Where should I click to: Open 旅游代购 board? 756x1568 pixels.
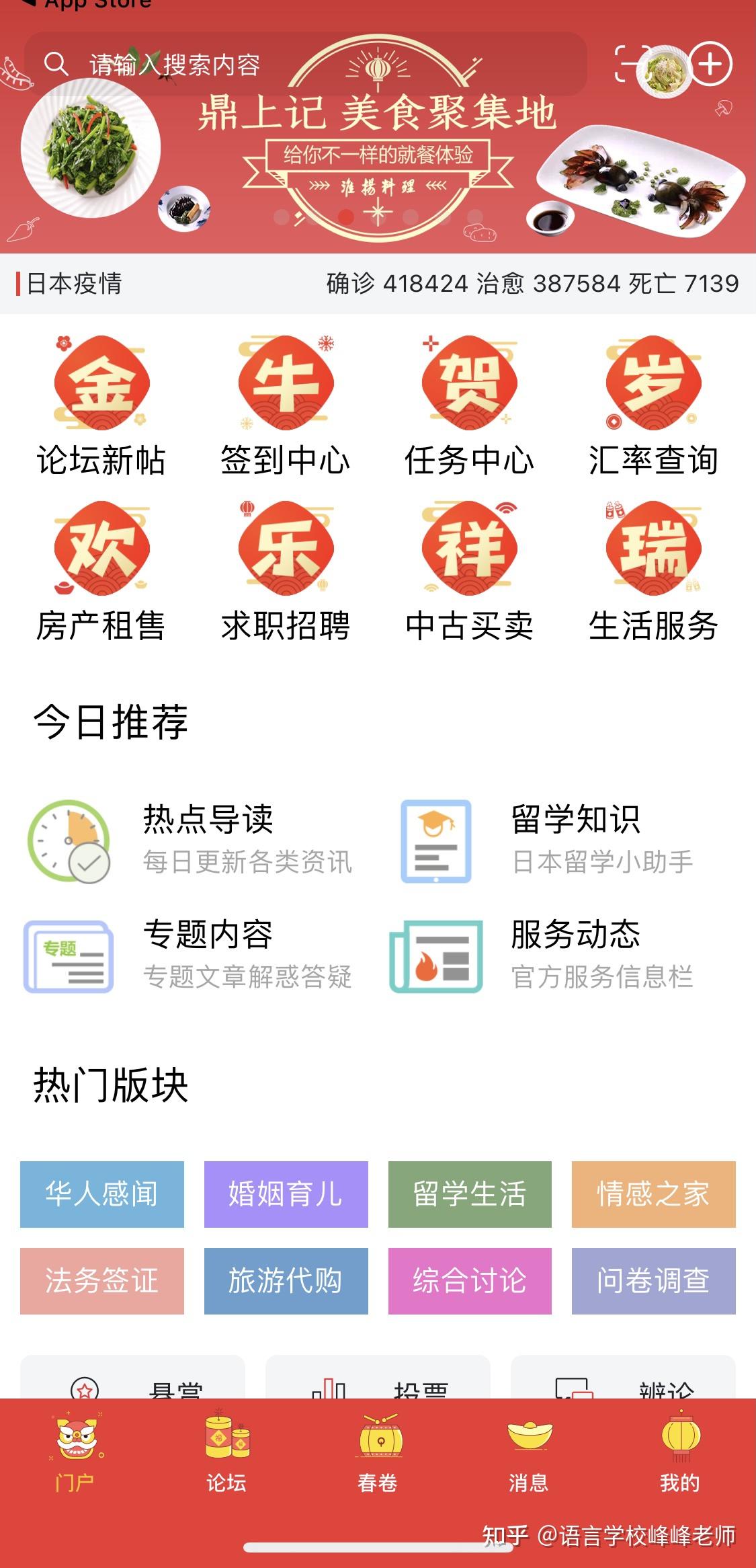[286, 1281]
